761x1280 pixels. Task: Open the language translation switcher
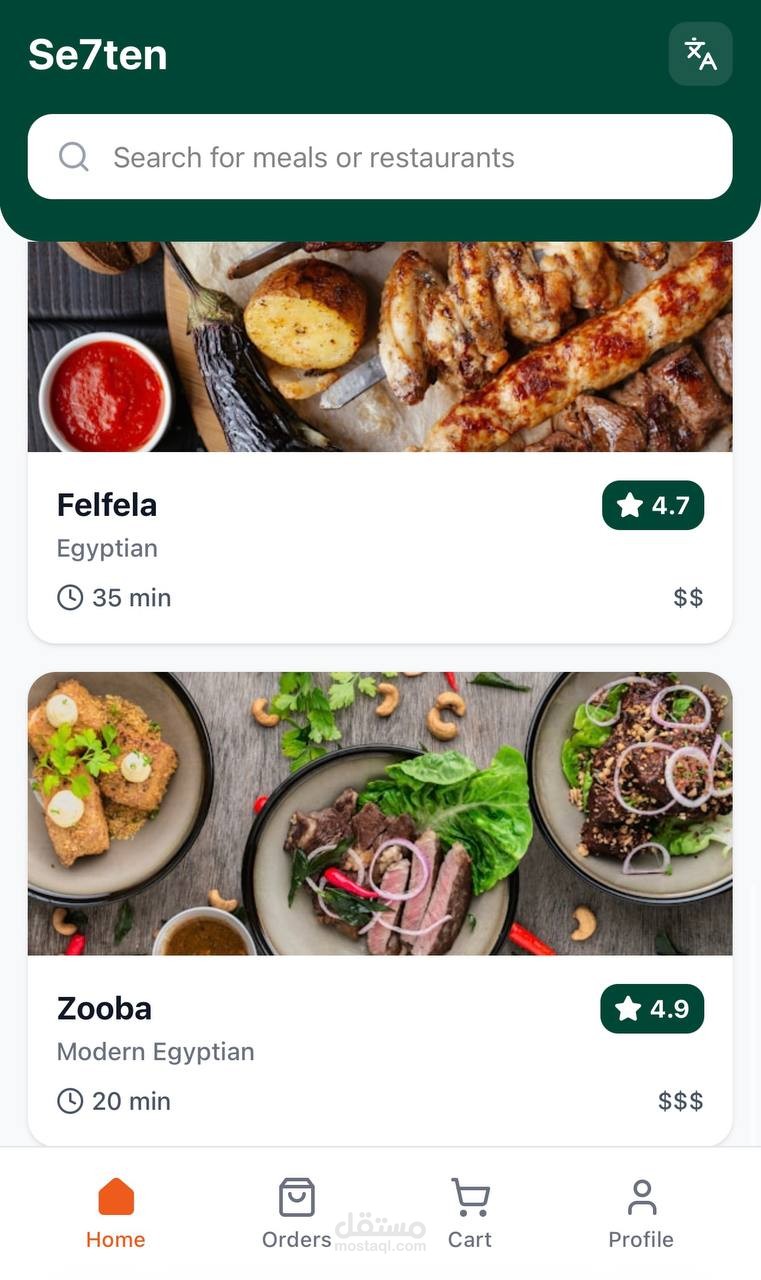pos(700,54)
